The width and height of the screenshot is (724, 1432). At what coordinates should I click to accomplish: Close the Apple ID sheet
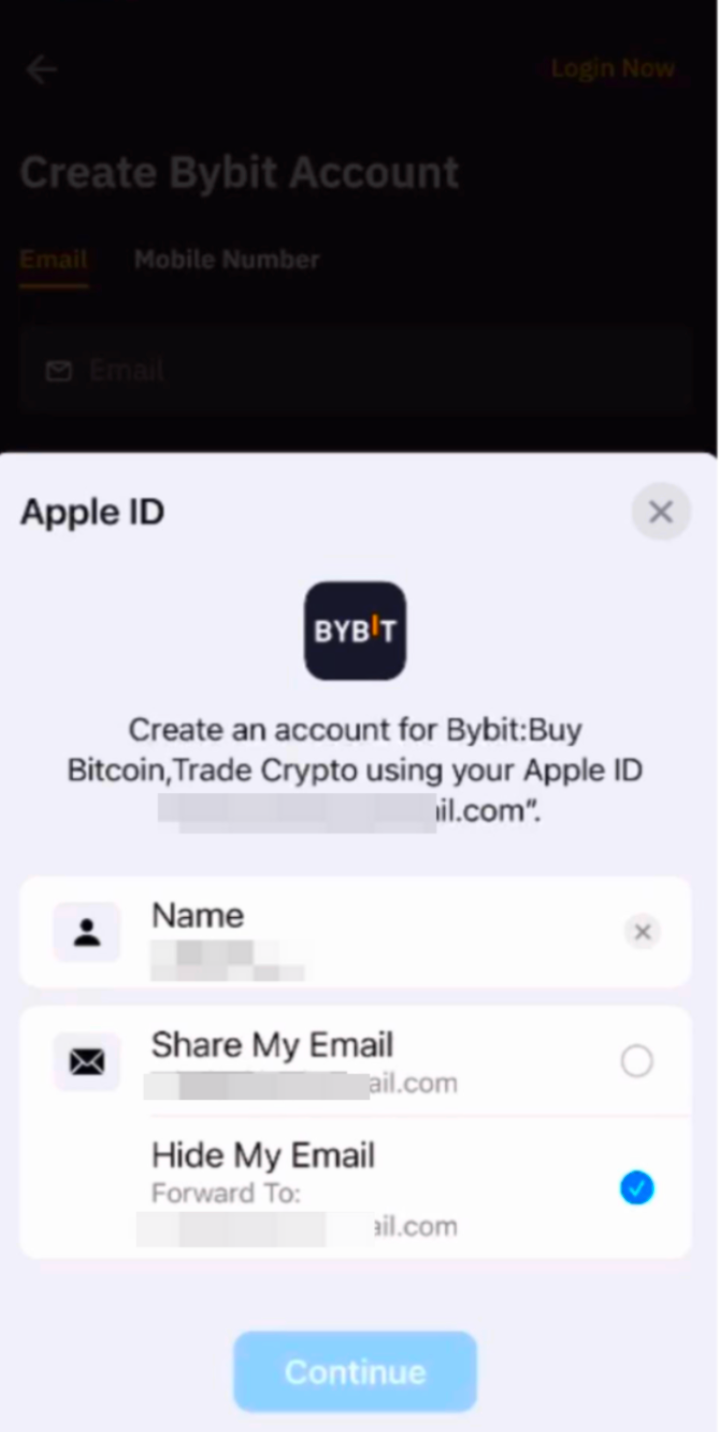pyautogui.click(x=660, y=512)
